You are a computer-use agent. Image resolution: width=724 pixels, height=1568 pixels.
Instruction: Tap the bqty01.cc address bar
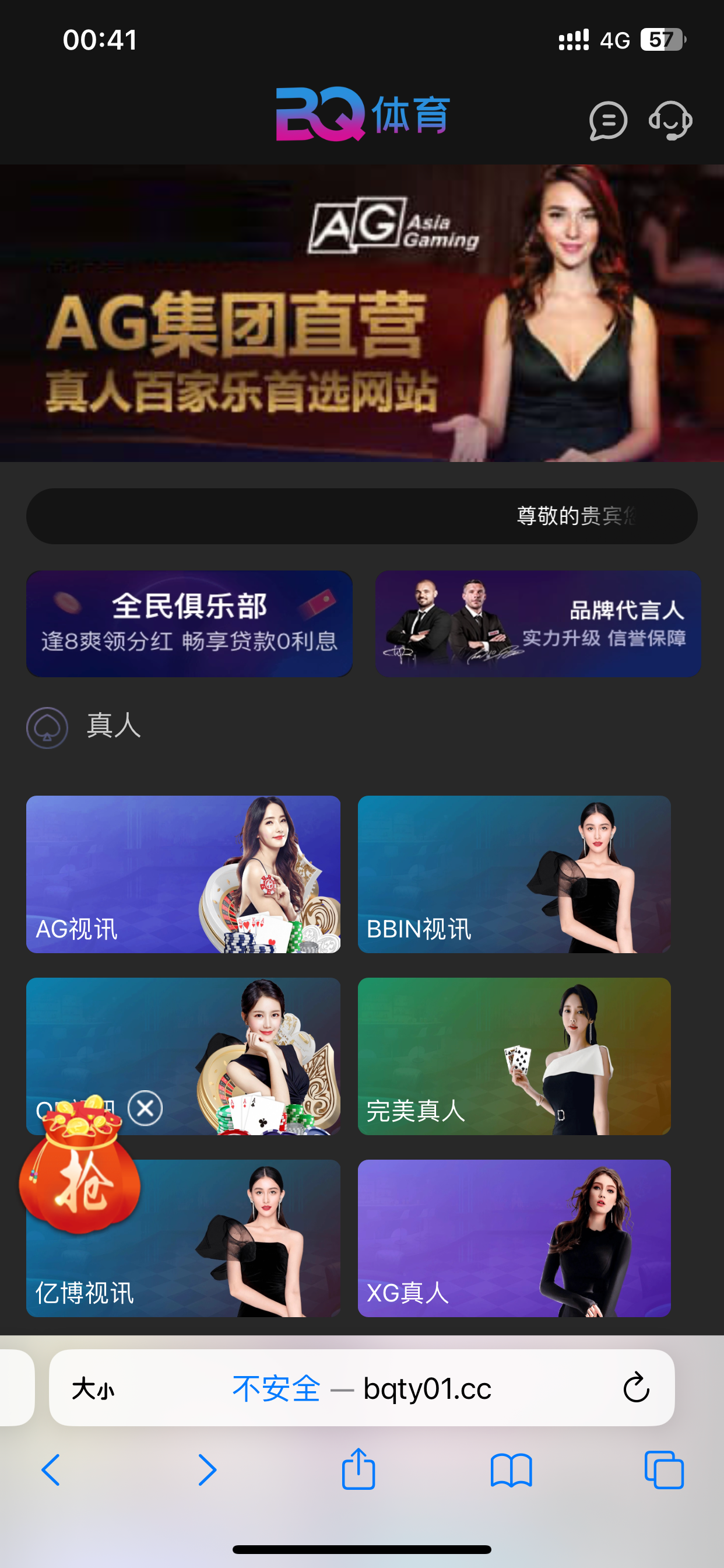click(389, 1388)
